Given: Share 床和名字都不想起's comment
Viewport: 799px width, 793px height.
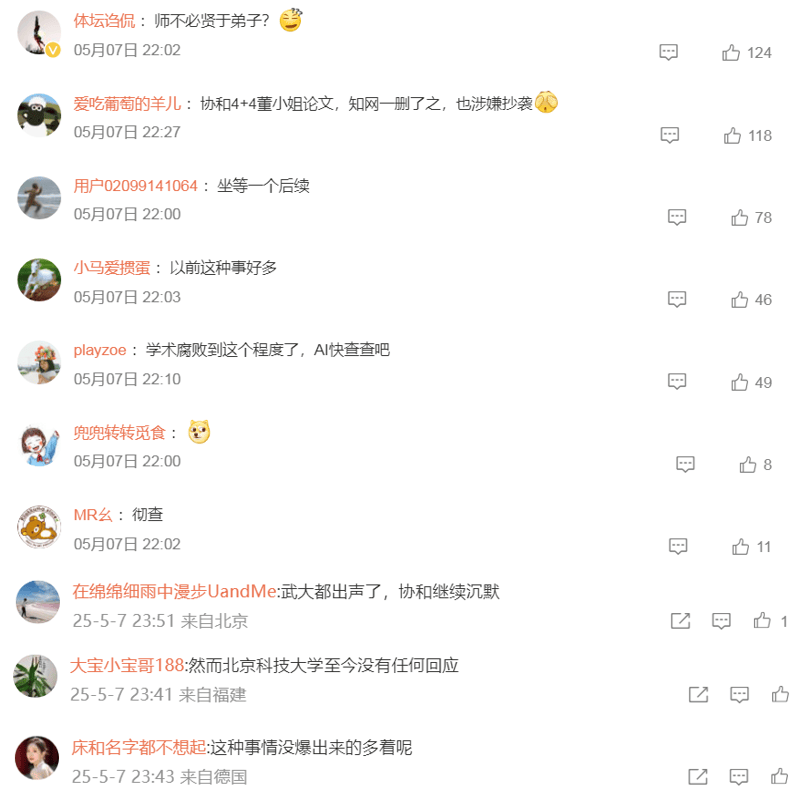Looking at the screenshot, I should pos(698,776).
